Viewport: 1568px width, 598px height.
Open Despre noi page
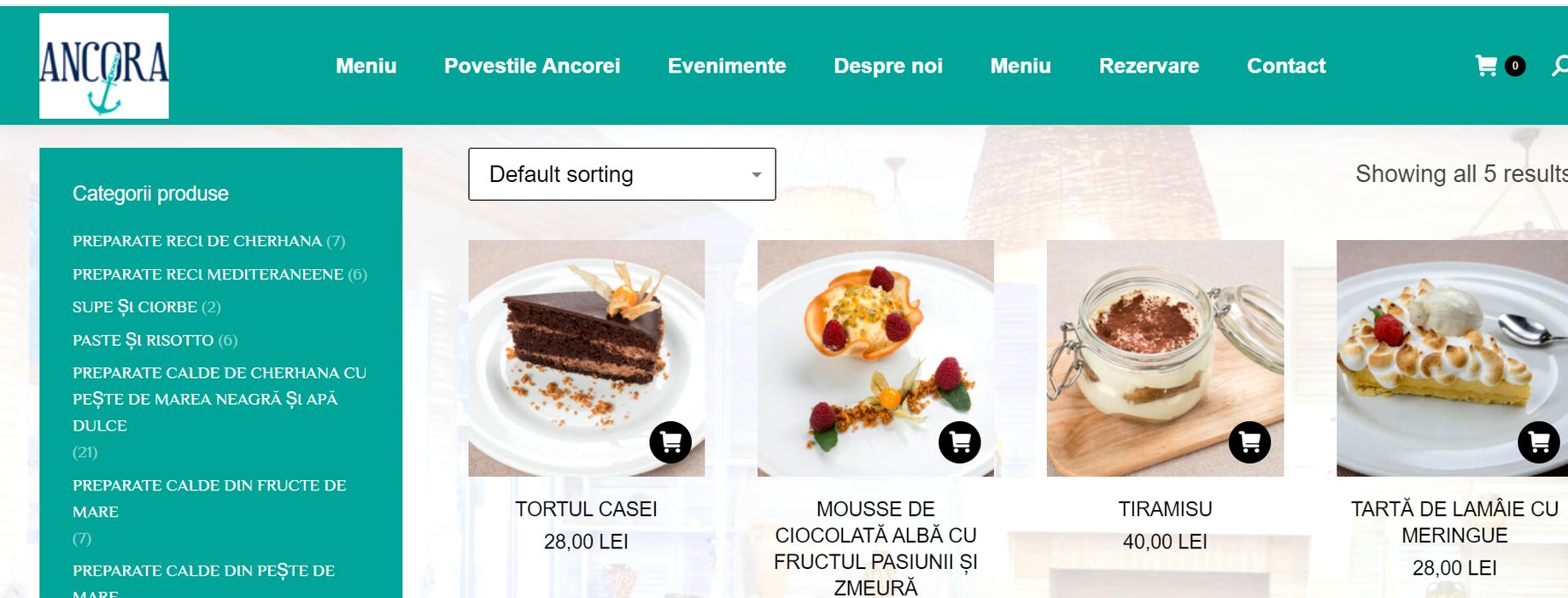point(887,66)
